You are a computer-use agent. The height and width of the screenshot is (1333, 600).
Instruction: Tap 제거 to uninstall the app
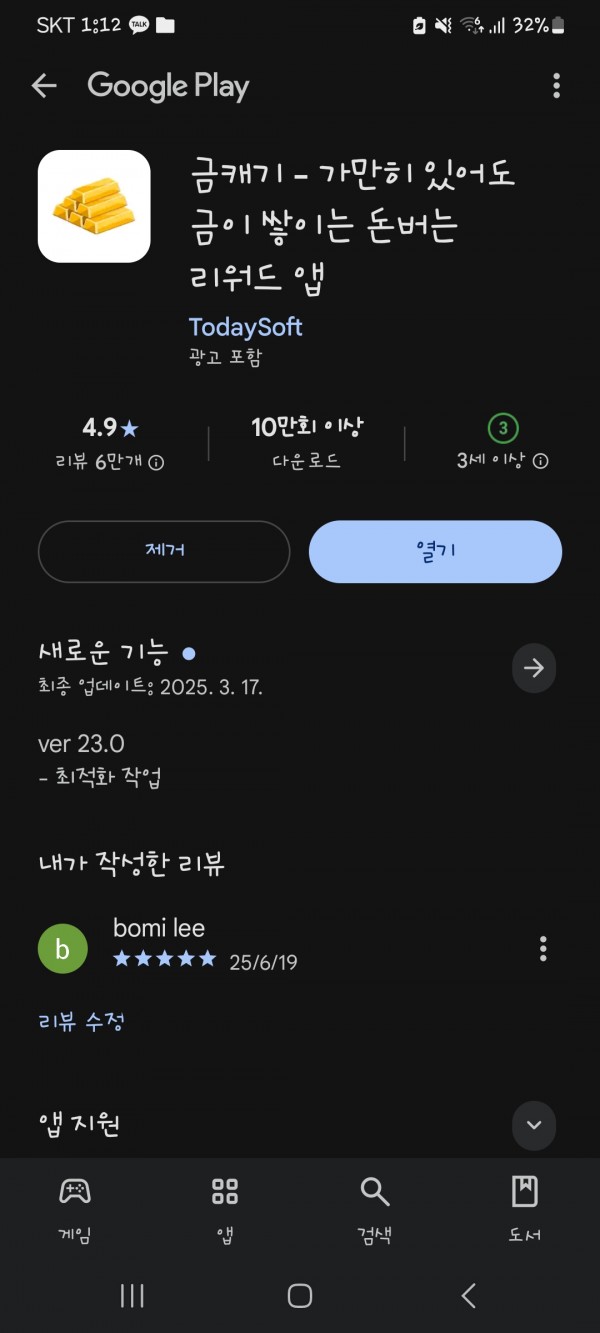point(164,551)
